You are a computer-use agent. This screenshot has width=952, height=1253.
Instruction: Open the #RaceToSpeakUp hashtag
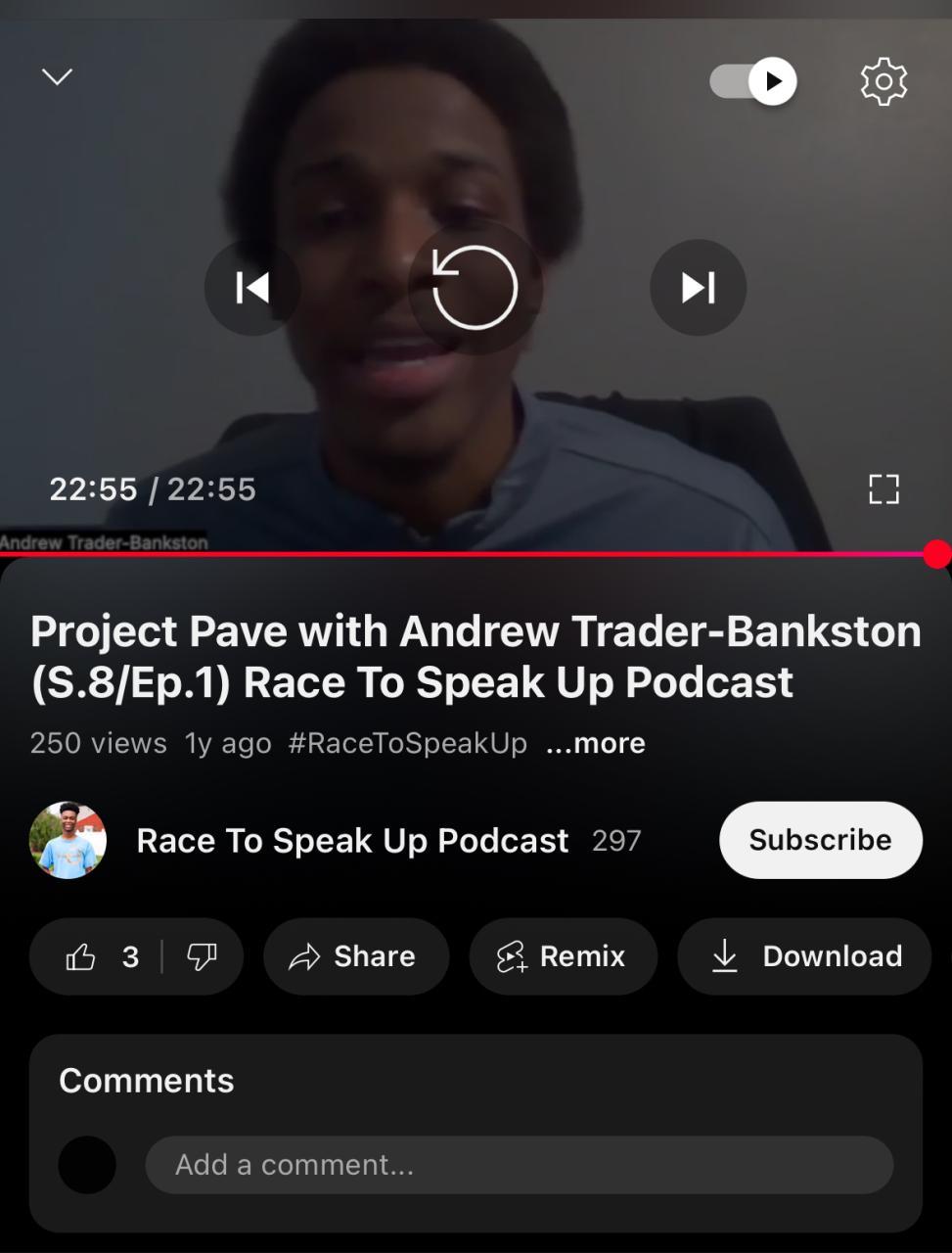tap(407, 743)
